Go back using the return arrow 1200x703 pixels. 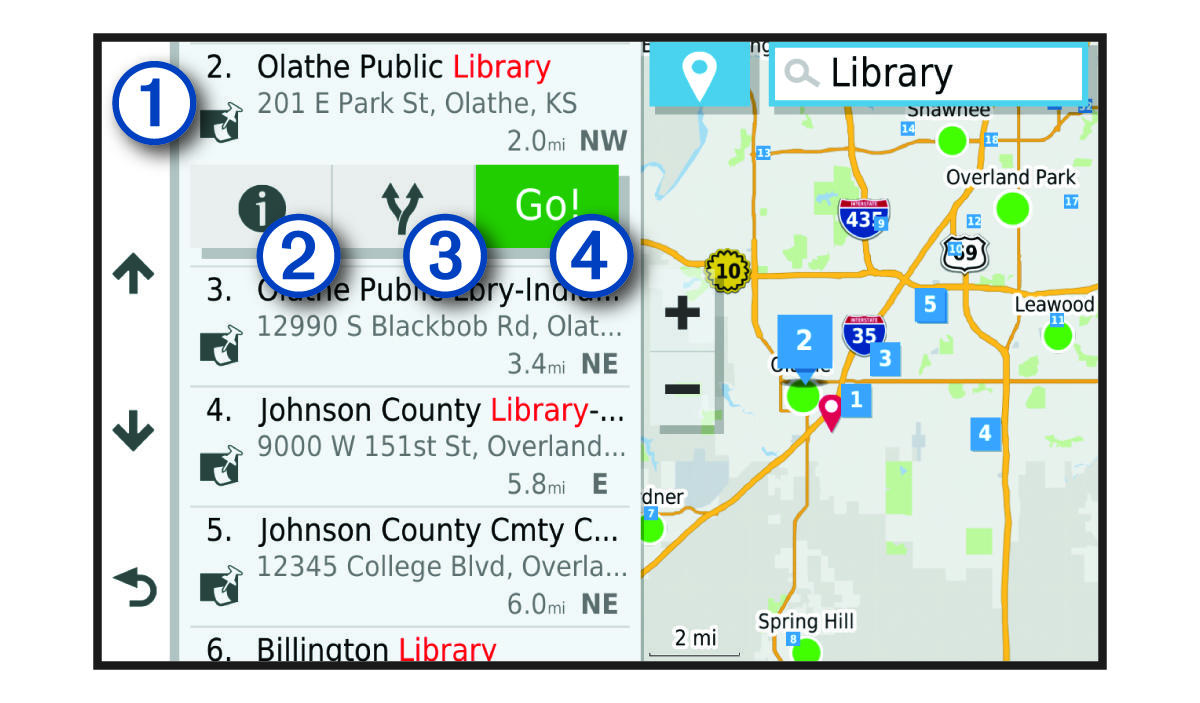[x=133, y=590]
